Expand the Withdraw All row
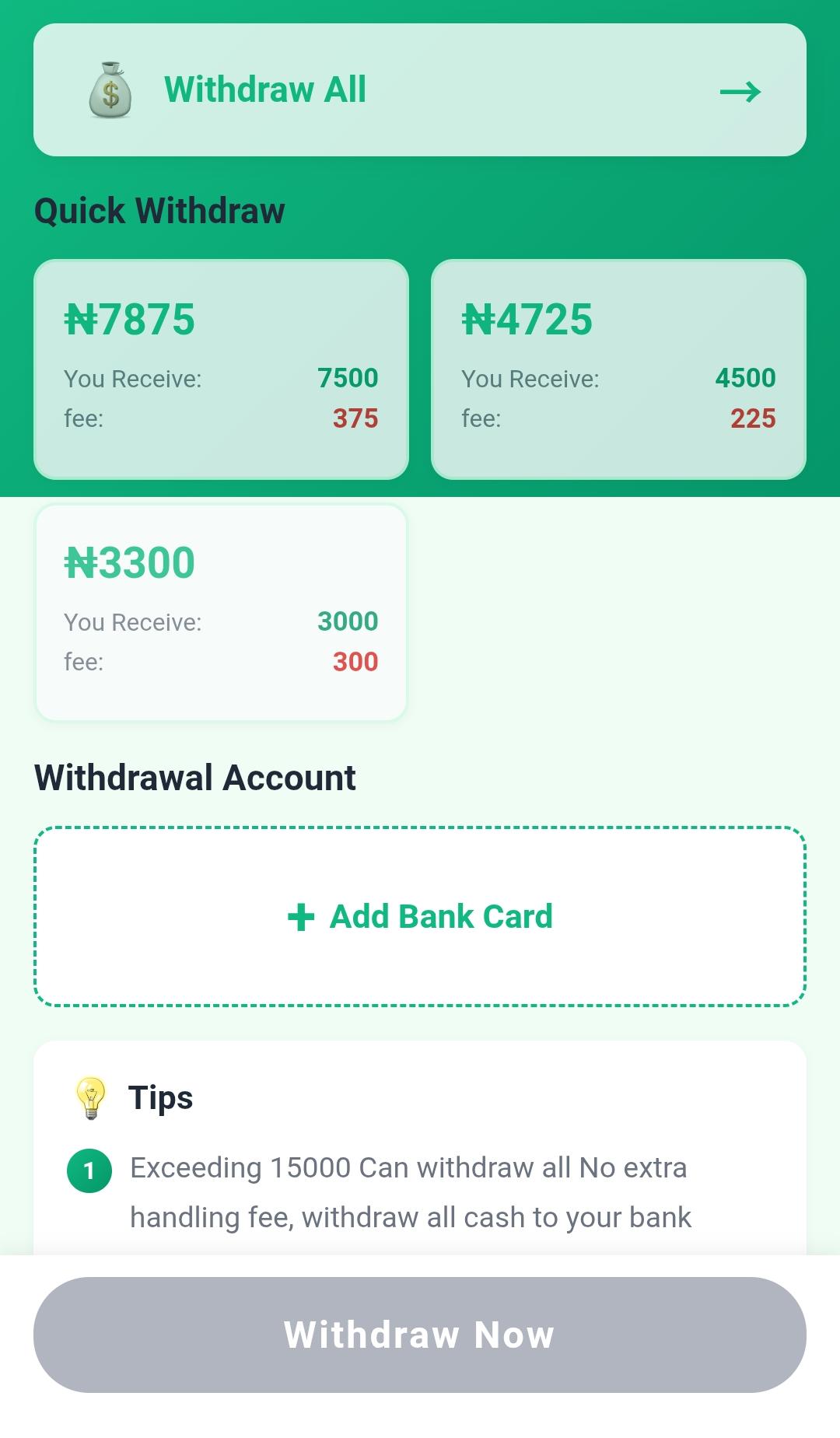This screenshot has width=840, height=1438. click(419, 89)
